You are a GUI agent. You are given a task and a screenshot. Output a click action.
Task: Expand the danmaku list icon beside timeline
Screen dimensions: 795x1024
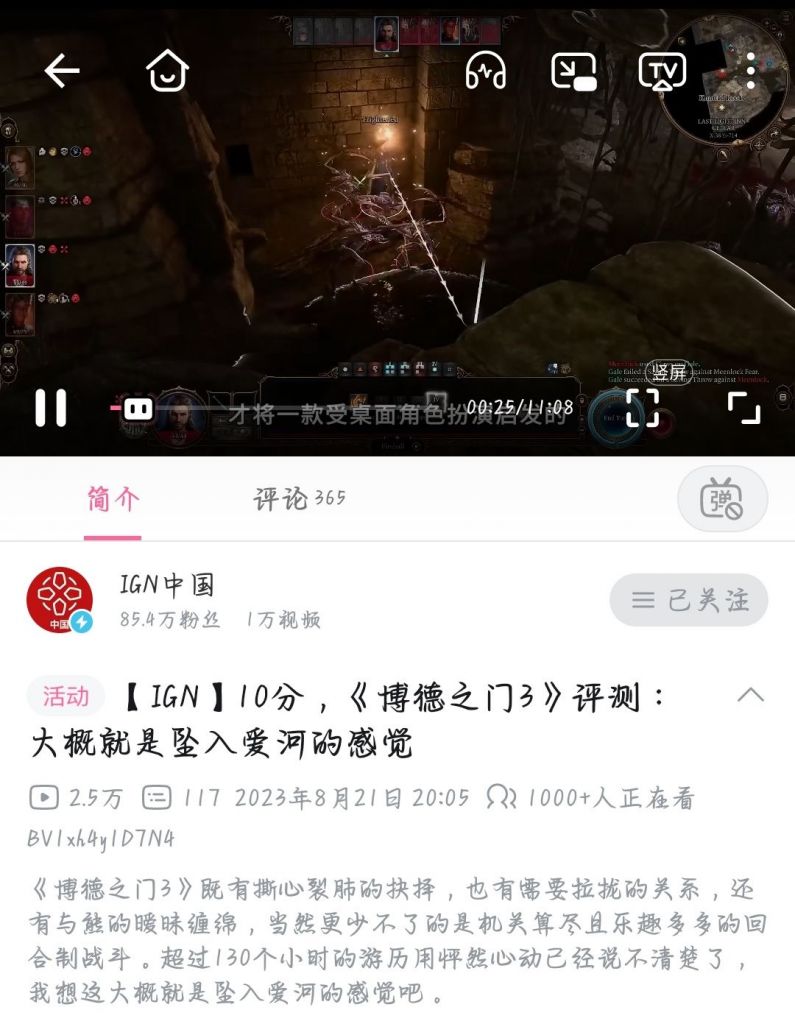[x=137, y=408]
